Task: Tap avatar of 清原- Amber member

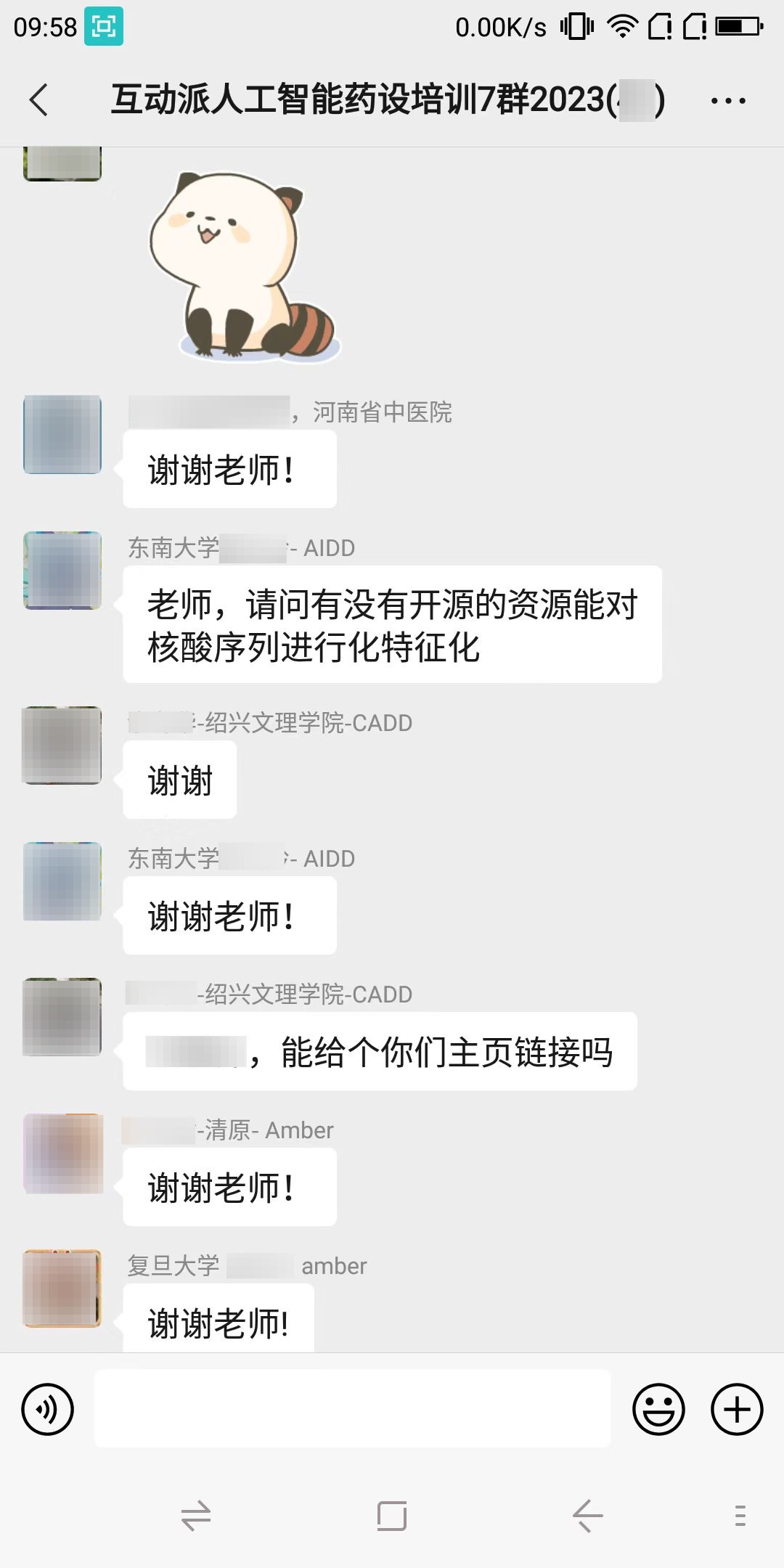Action: point(62,1153)
